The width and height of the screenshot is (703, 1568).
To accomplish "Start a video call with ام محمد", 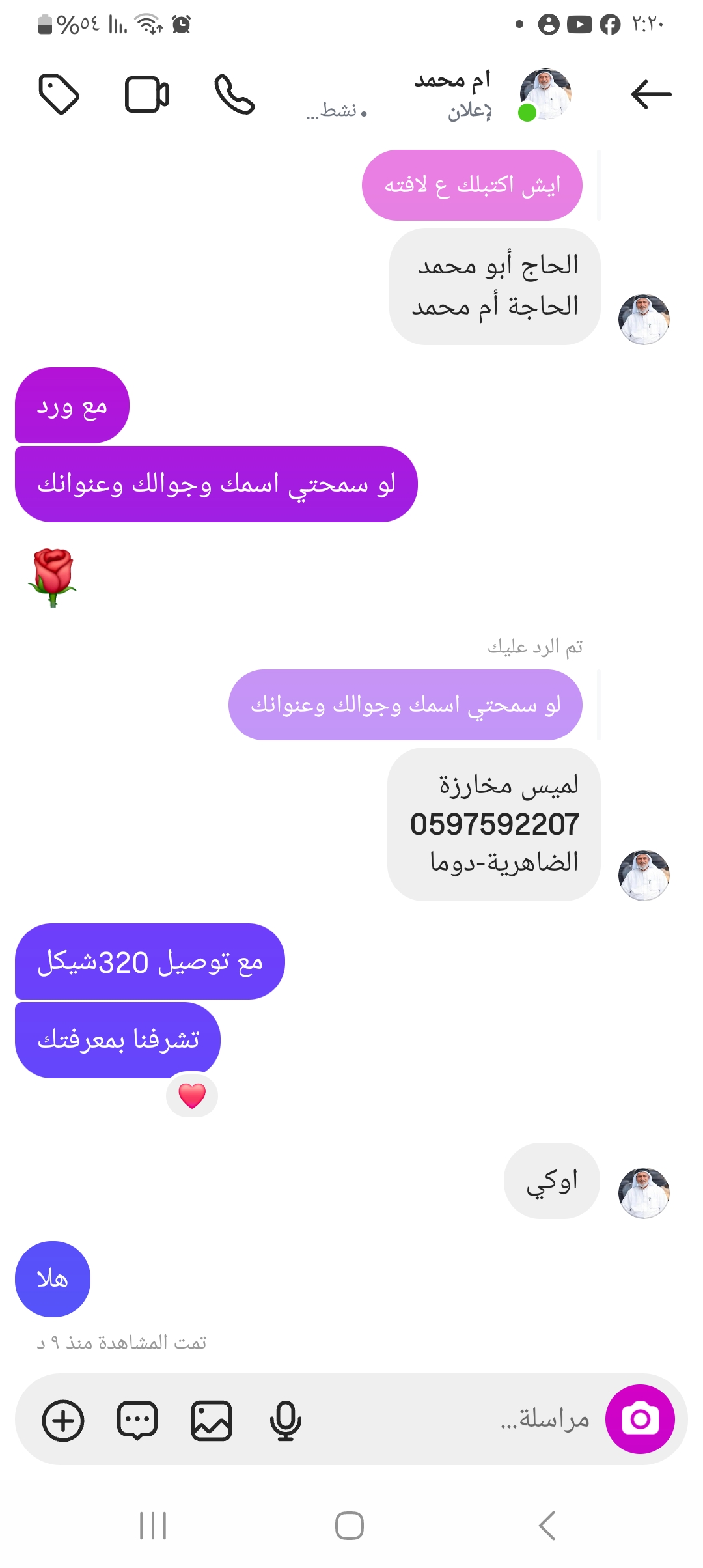I will 147,95.
